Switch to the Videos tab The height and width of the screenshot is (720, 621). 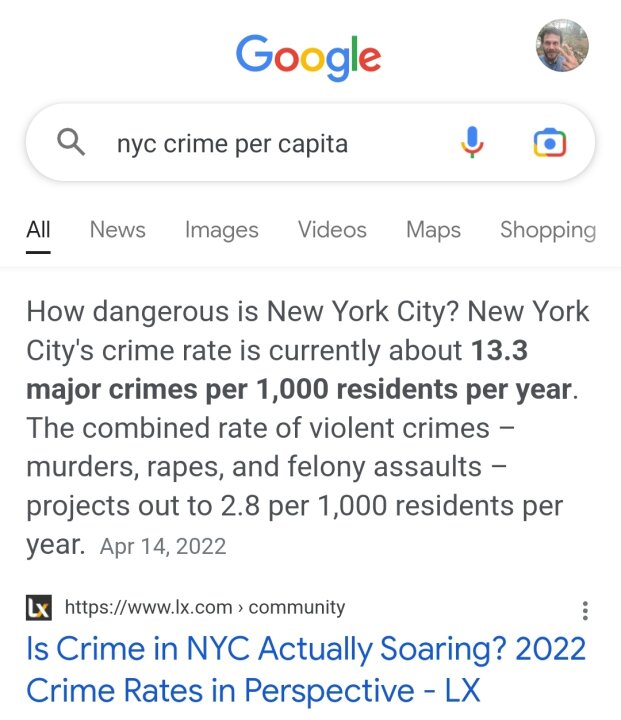tap(332, 230)
